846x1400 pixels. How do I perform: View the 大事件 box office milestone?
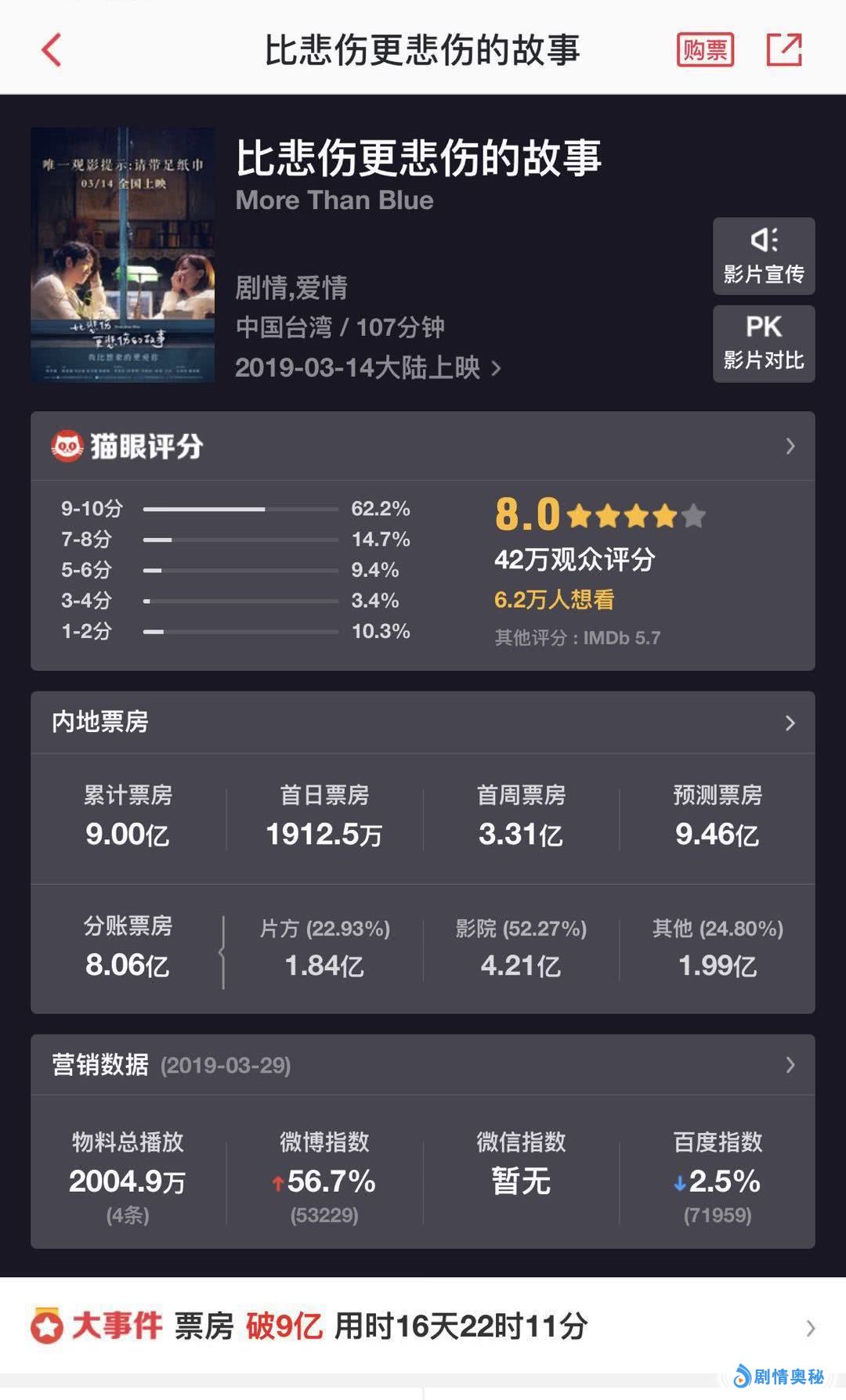(423, 1327)
